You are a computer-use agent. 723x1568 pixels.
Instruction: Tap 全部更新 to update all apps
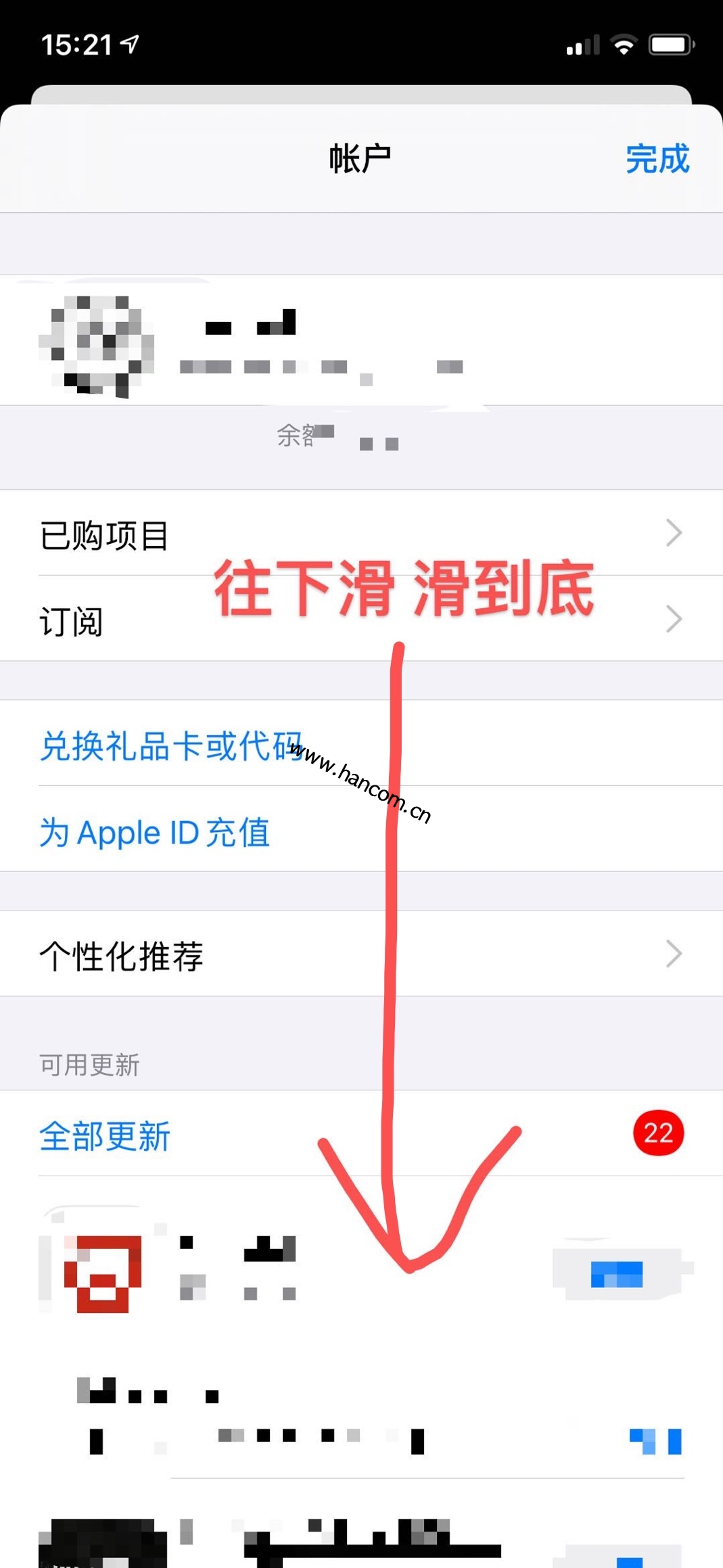point(105,1136)
